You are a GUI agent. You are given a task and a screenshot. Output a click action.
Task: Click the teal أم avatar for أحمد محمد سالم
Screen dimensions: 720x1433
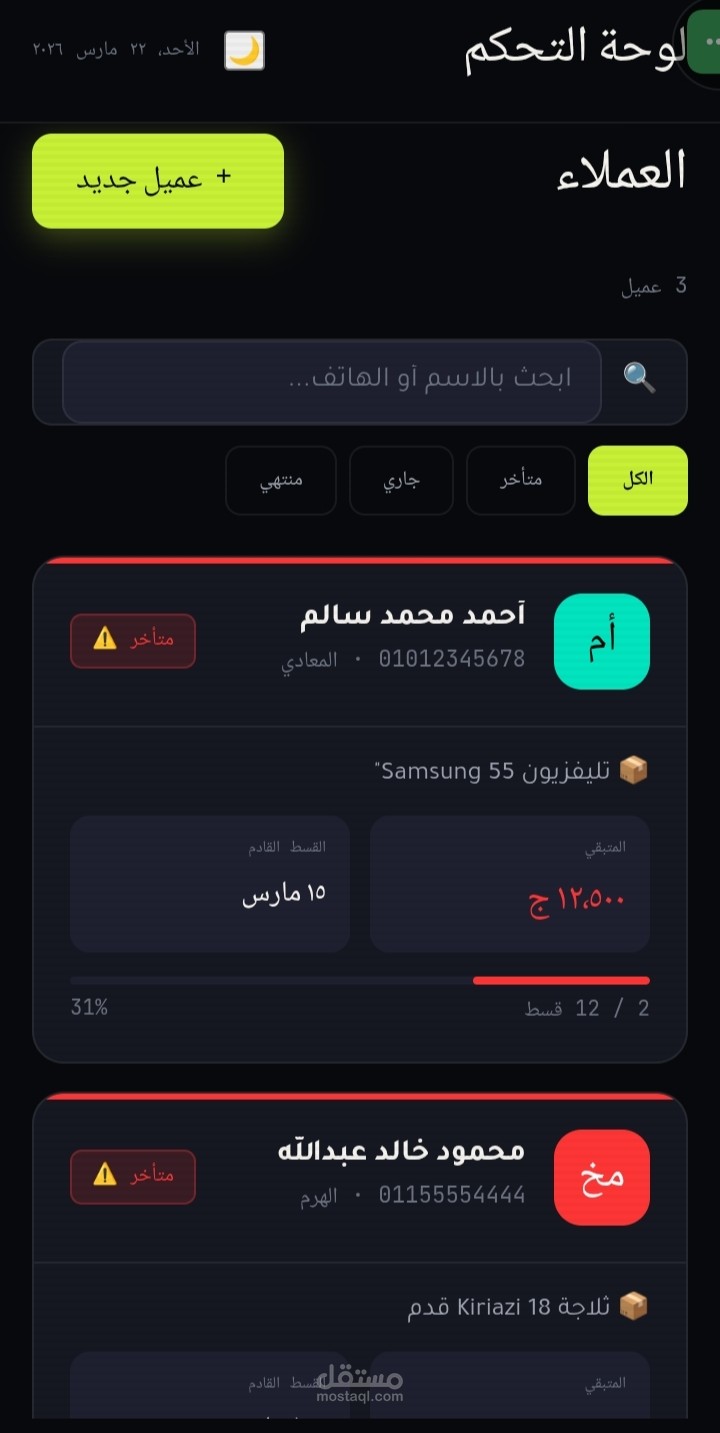601,641
